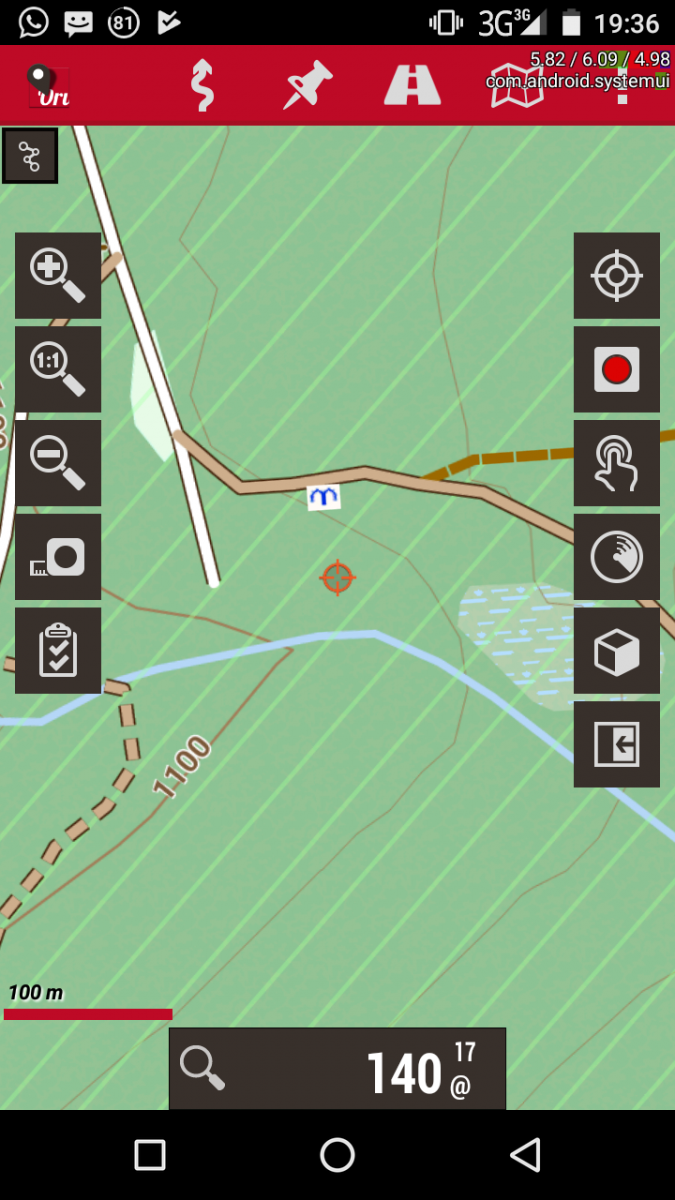675x1200 pixels.
Task: Zoom in with the plus magnifier
Action: [x=58, y=276]
